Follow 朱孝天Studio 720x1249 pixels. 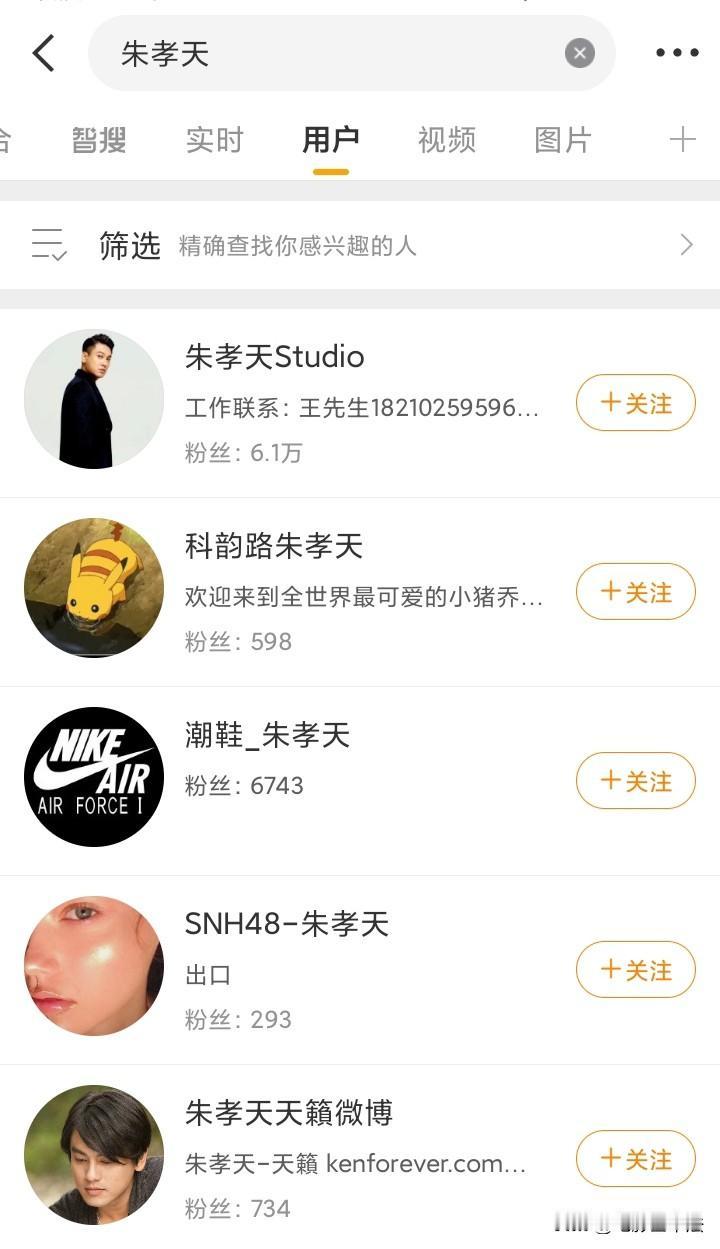tap(635, 403)
